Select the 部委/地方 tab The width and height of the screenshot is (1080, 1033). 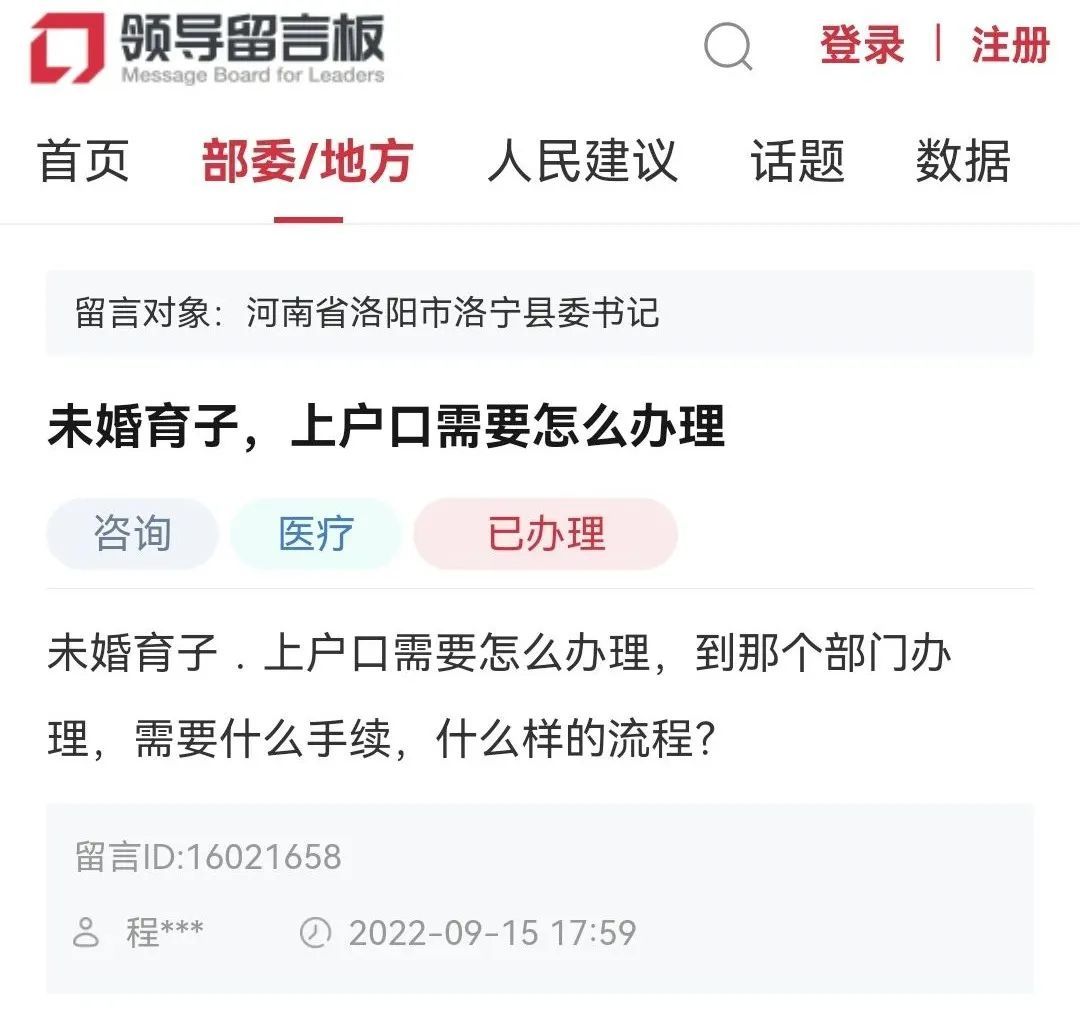pyautogui.click(x=308, y=162)
